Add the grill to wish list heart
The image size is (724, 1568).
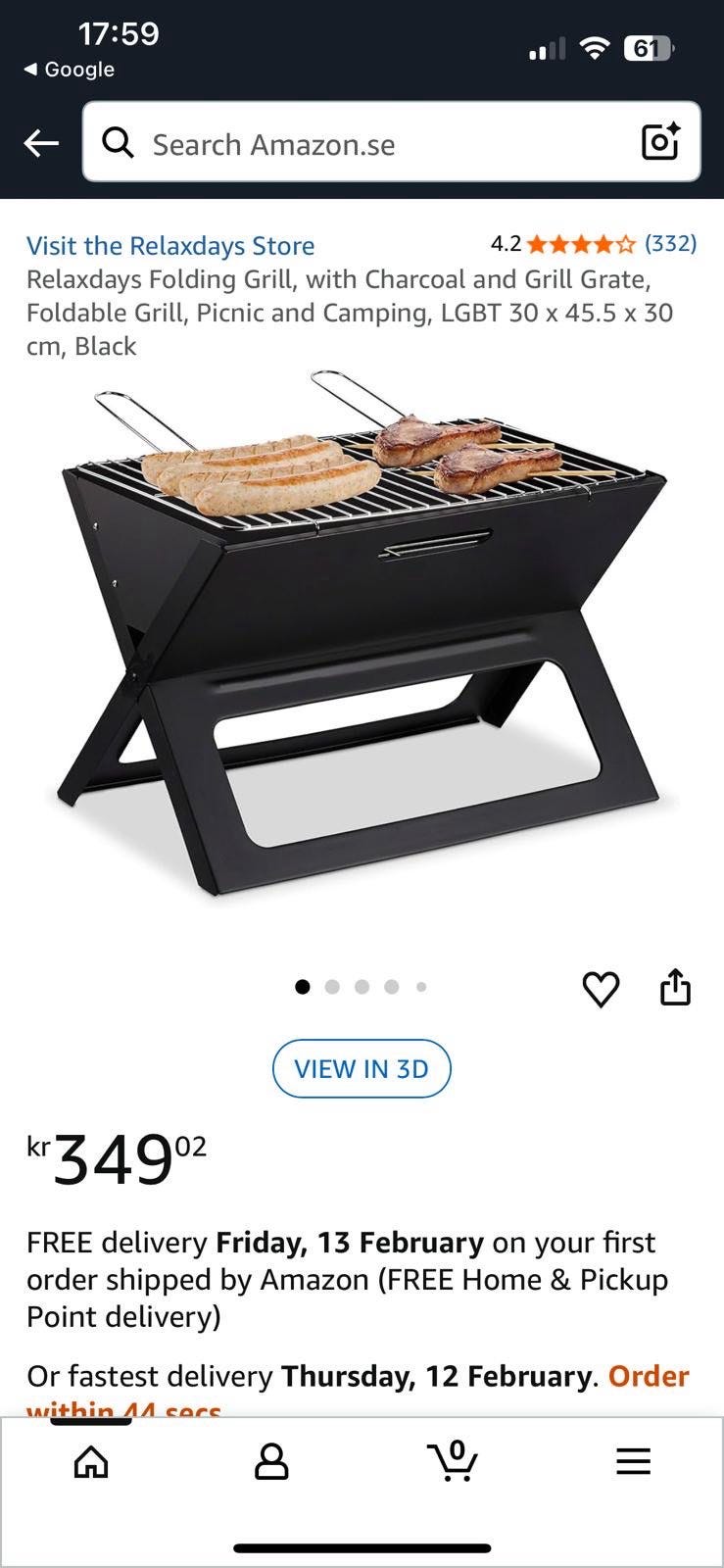(601, 988)
